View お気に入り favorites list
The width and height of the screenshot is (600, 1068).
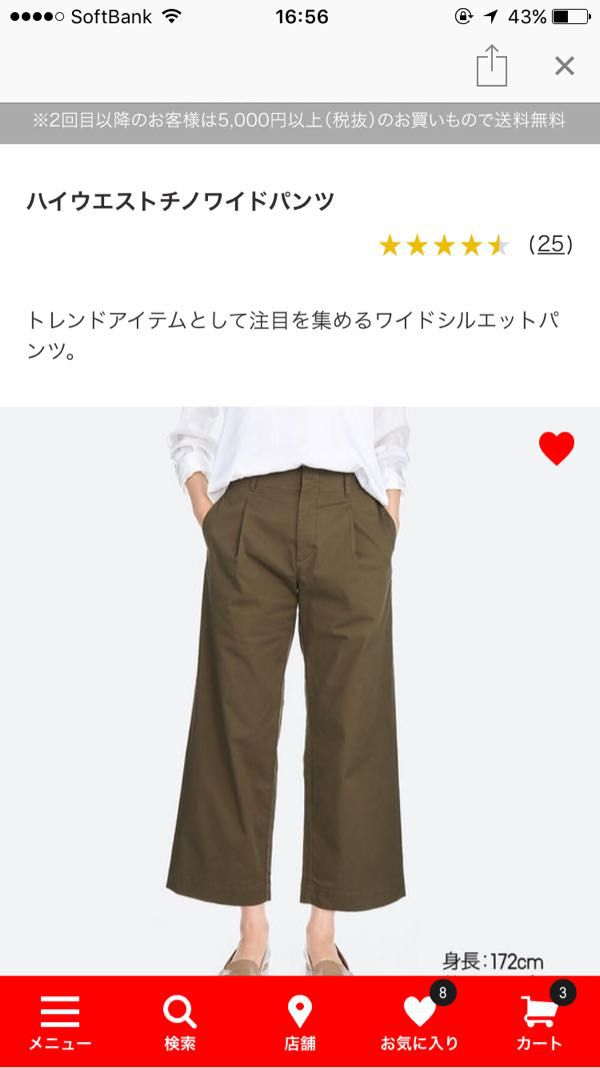pyautogui.click(x=420, y=1022)
